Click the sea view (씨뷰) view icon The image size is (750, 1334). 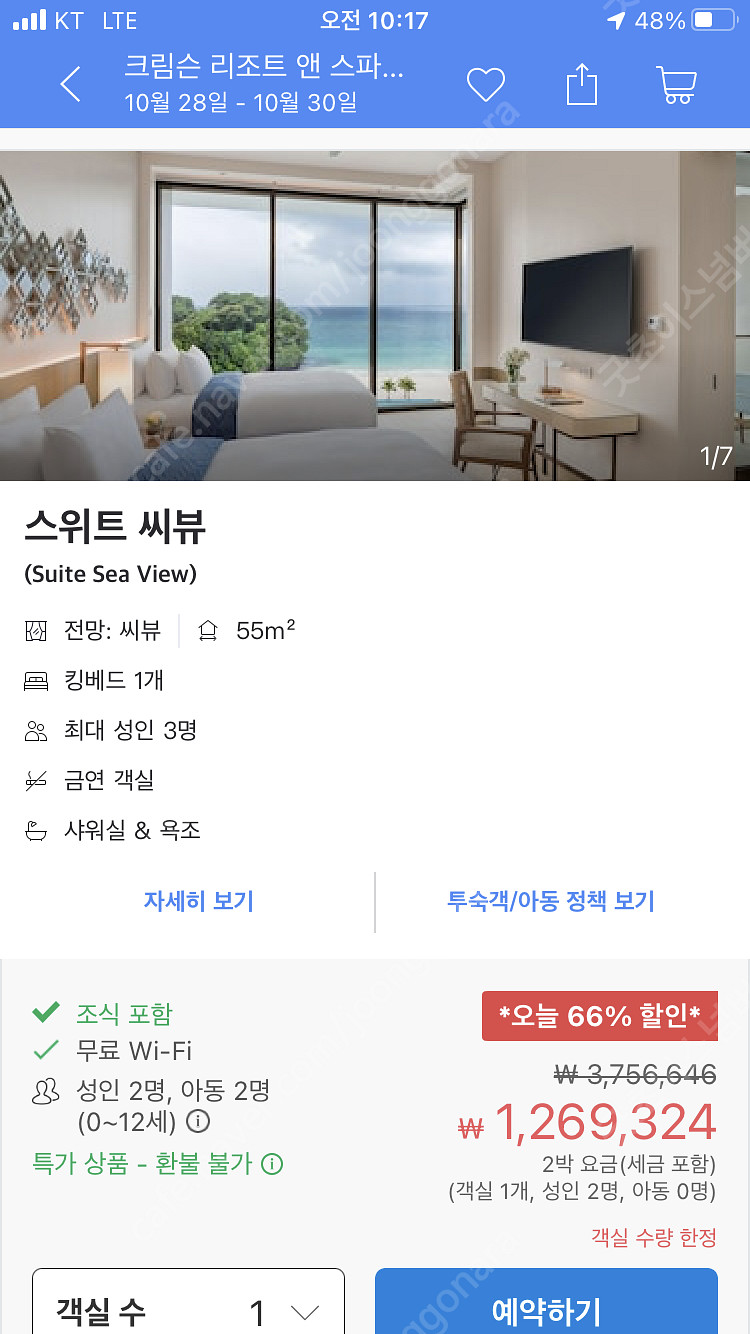pos(36,630)
